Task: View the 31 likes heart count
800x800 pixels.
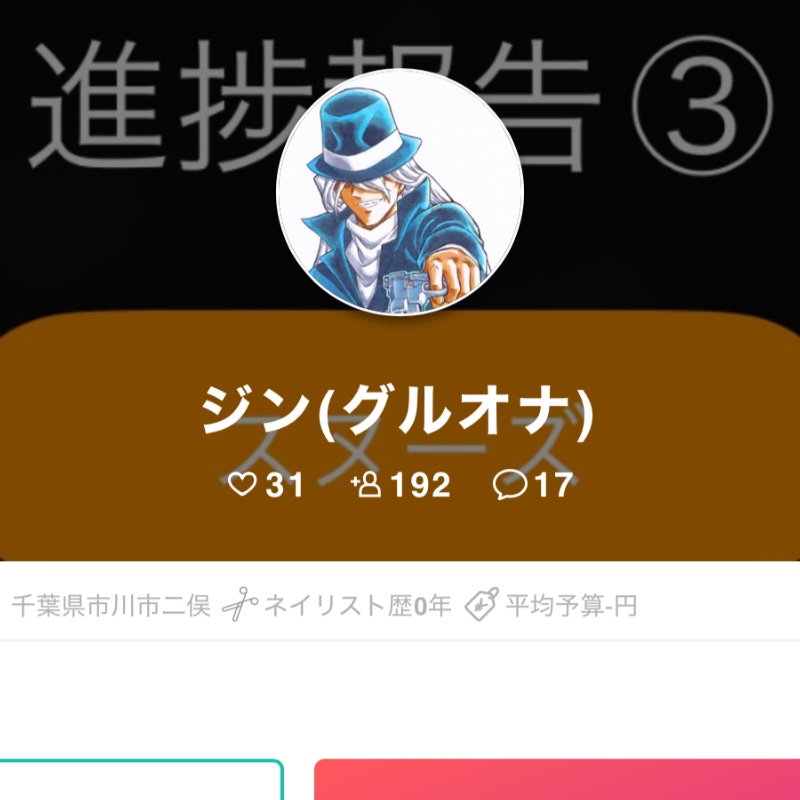Action: click(266, 486)
